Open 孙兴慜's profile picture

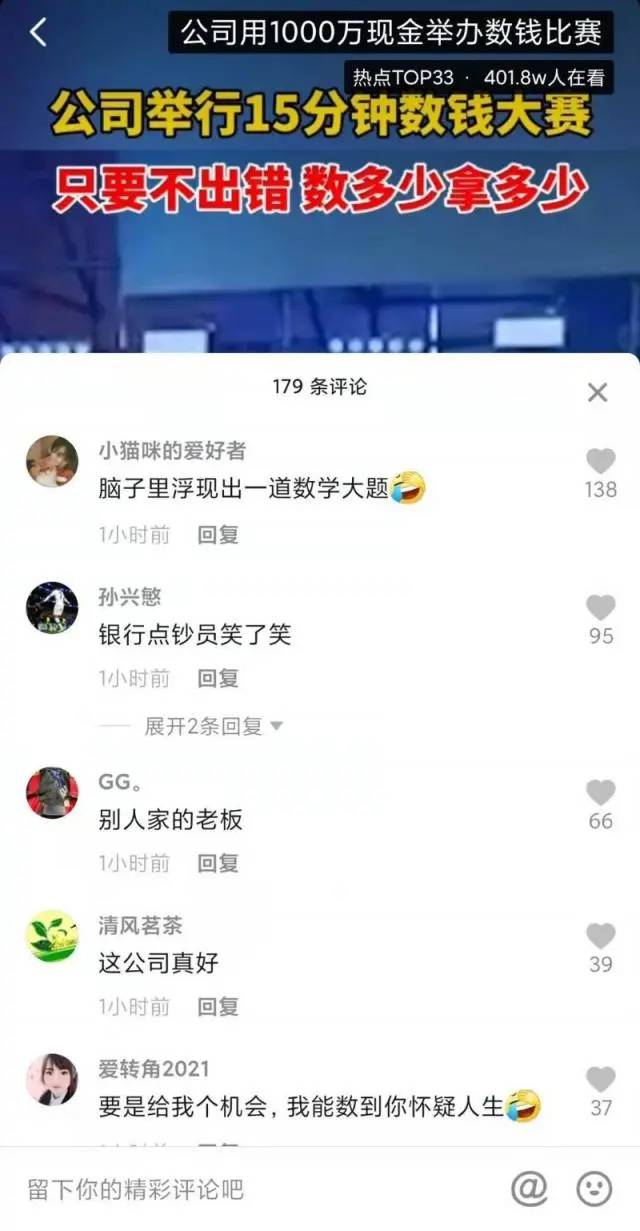[52, 607]
